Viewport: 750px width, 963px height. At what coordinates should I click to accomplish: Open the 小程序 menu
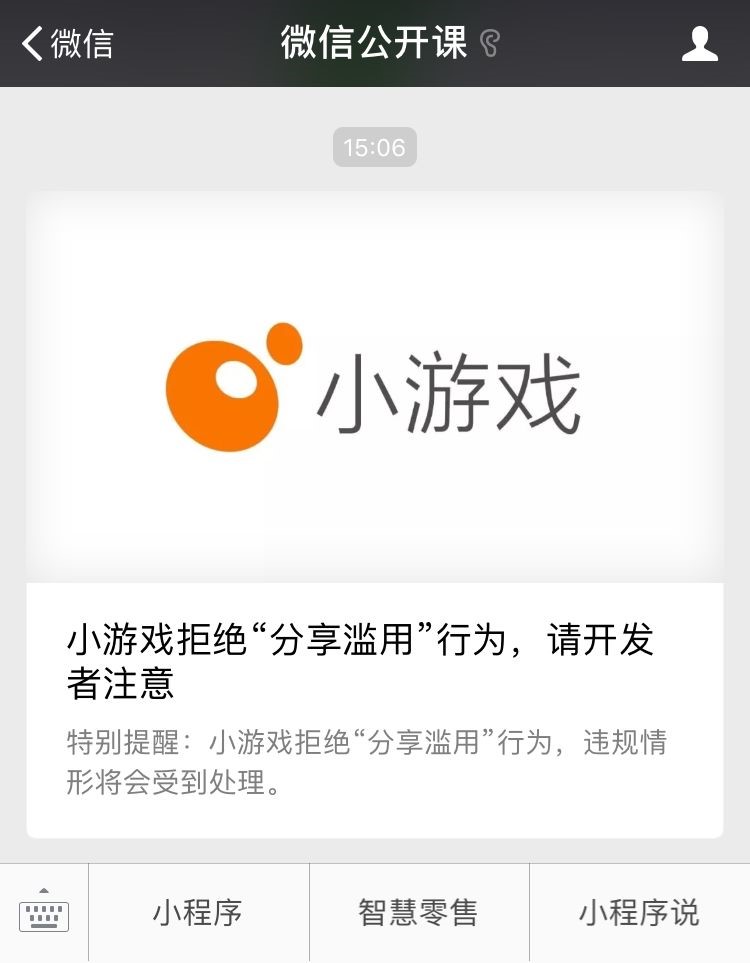[x=198, y=912]
